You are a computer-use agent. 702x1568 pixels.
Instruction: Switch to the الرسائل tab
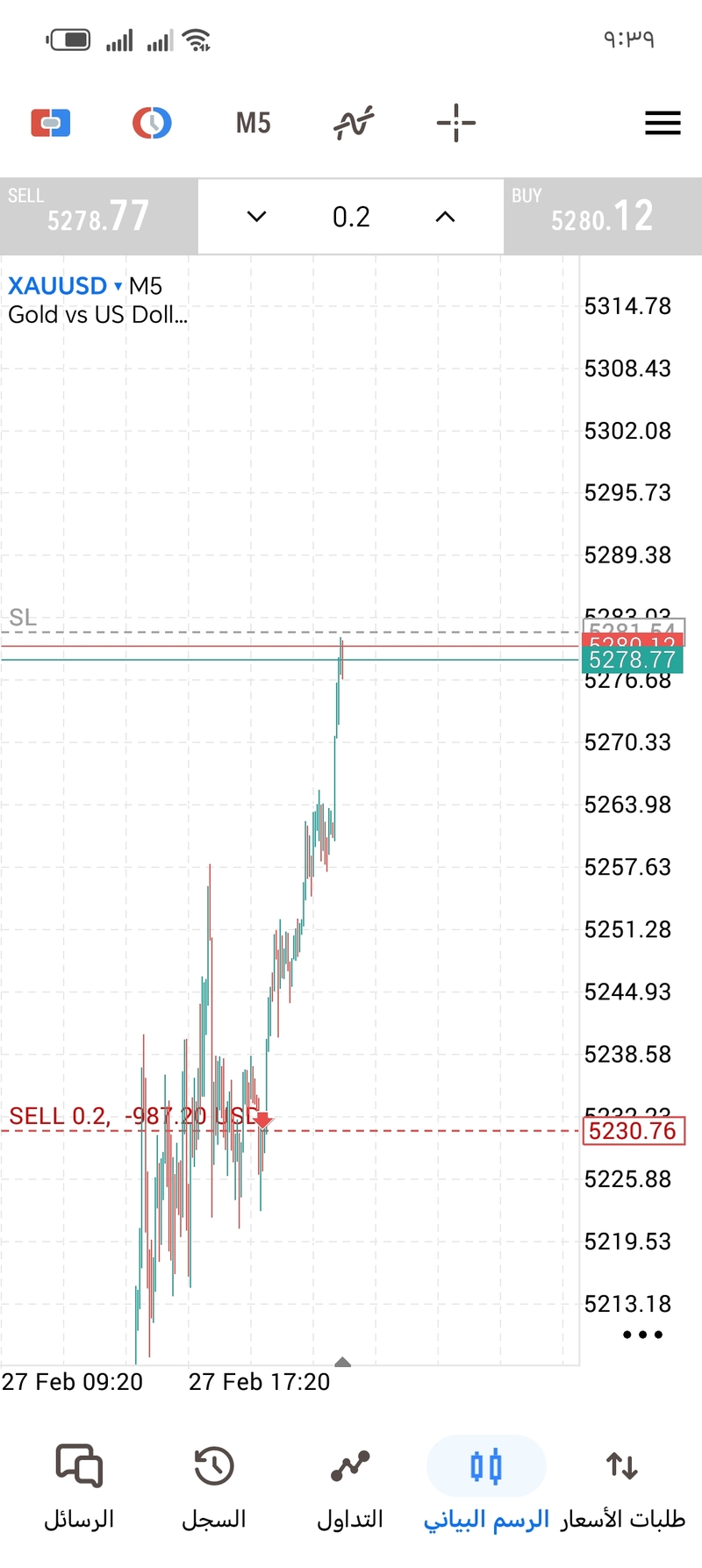pos(79,1485)
